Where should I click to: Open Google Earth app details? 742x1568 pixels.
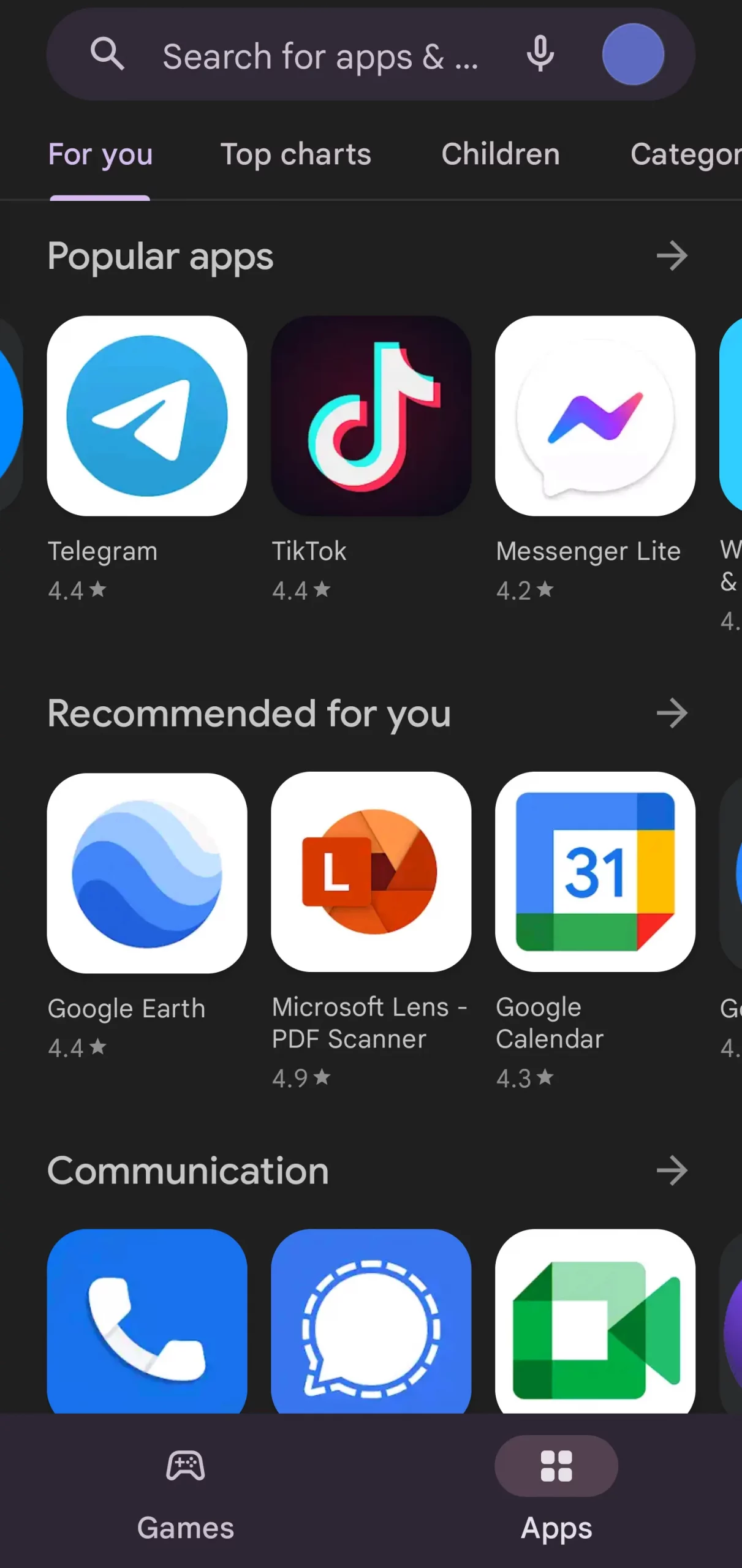147,872
